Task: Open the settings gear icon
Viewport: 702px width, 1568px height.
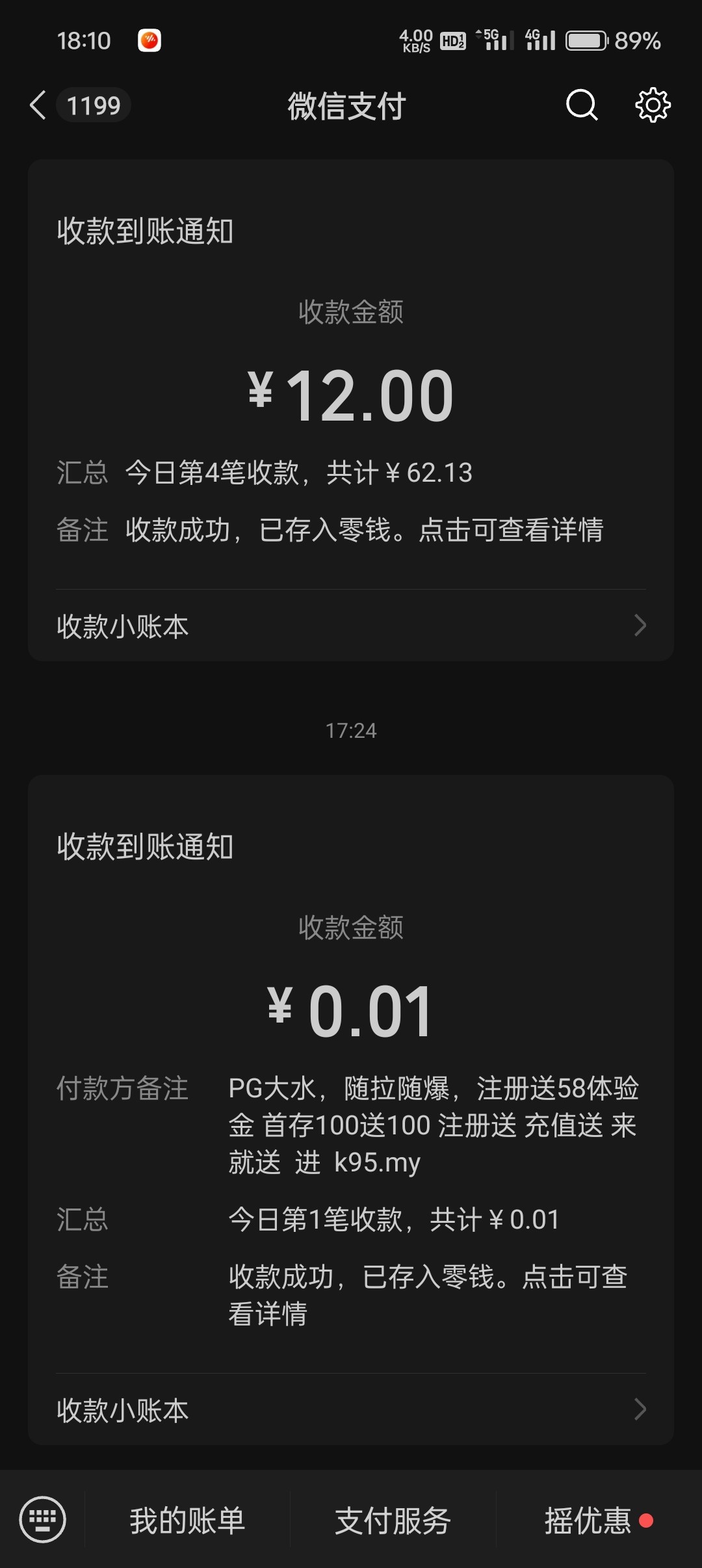Action: pyautogui.click(x=653, y=105)
